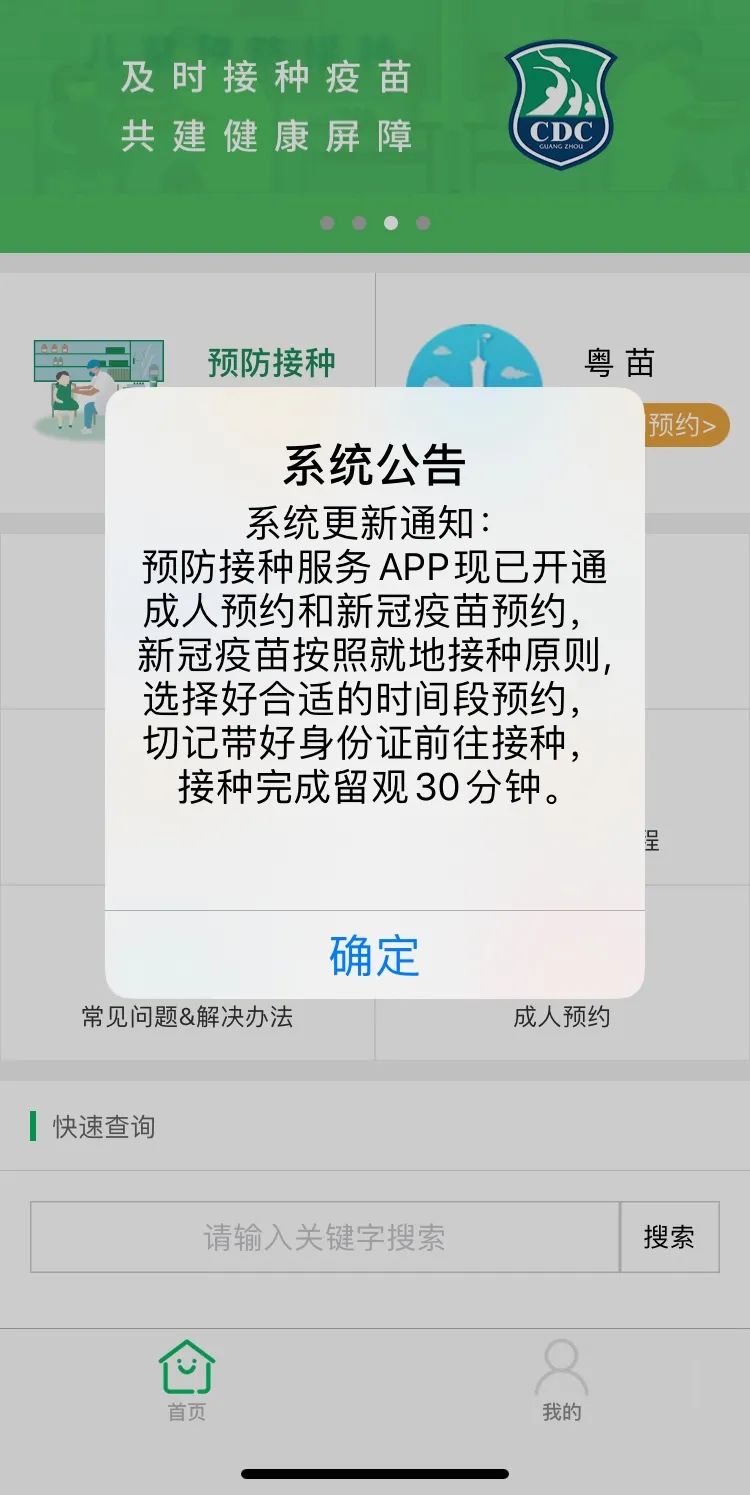Confirm the system announcement with 确定
Viewport: 750px width, 1495px height.
pos(374,955)
